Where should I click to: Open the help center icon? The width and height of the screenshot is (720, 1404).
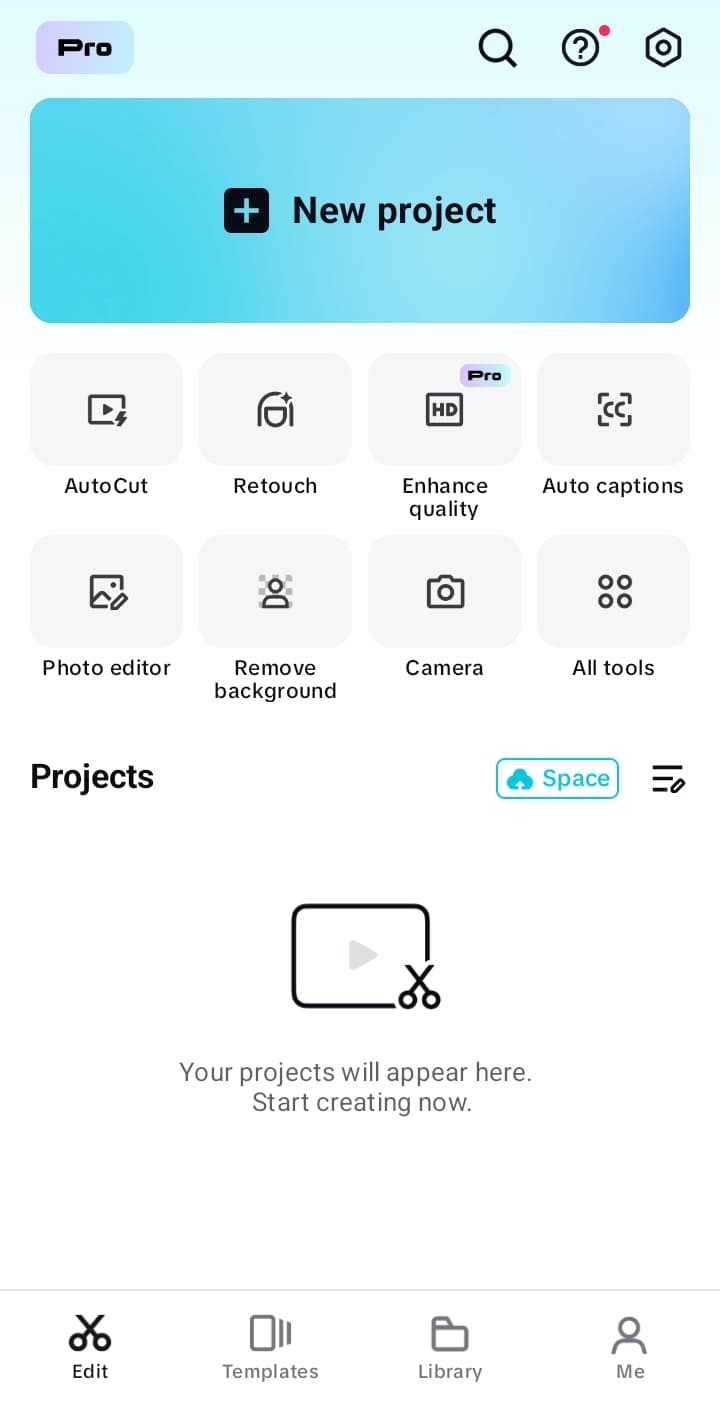581,47
